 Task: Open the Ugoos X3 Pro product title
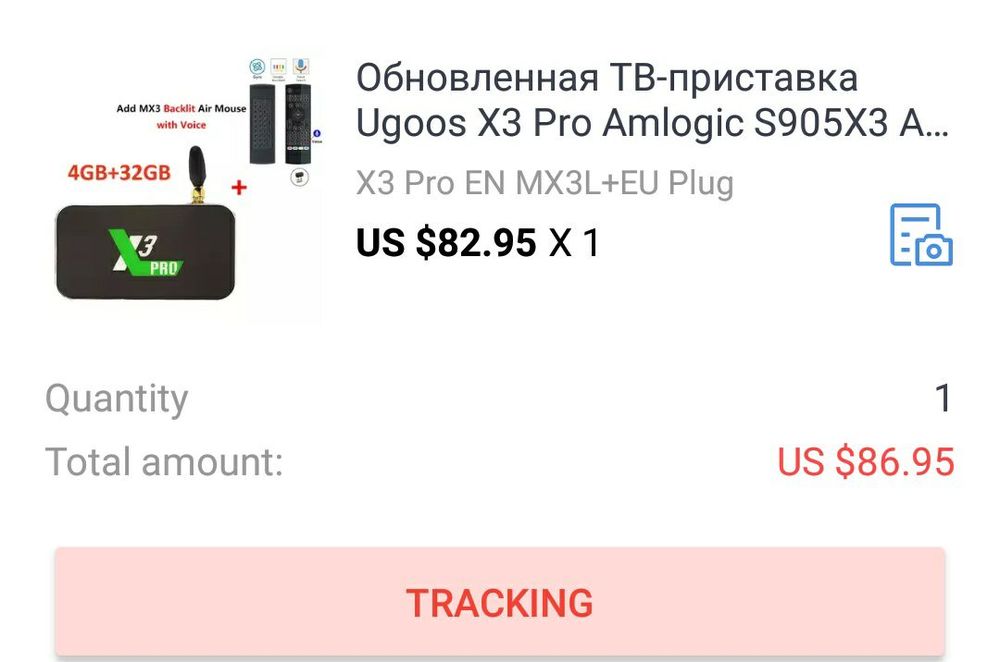tap(650, 100)
